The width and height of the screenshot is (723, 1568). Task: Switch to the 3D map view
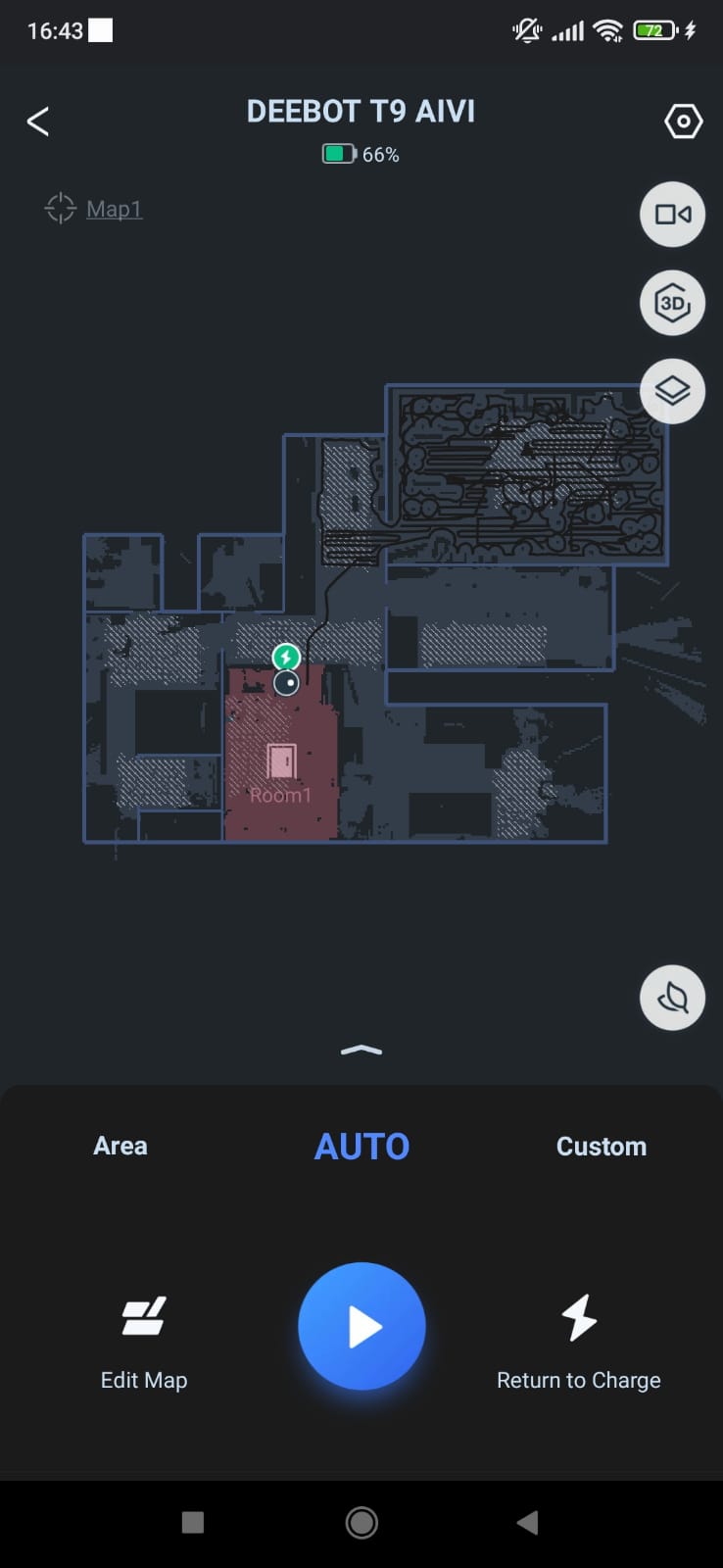click(x=672, y=303)
